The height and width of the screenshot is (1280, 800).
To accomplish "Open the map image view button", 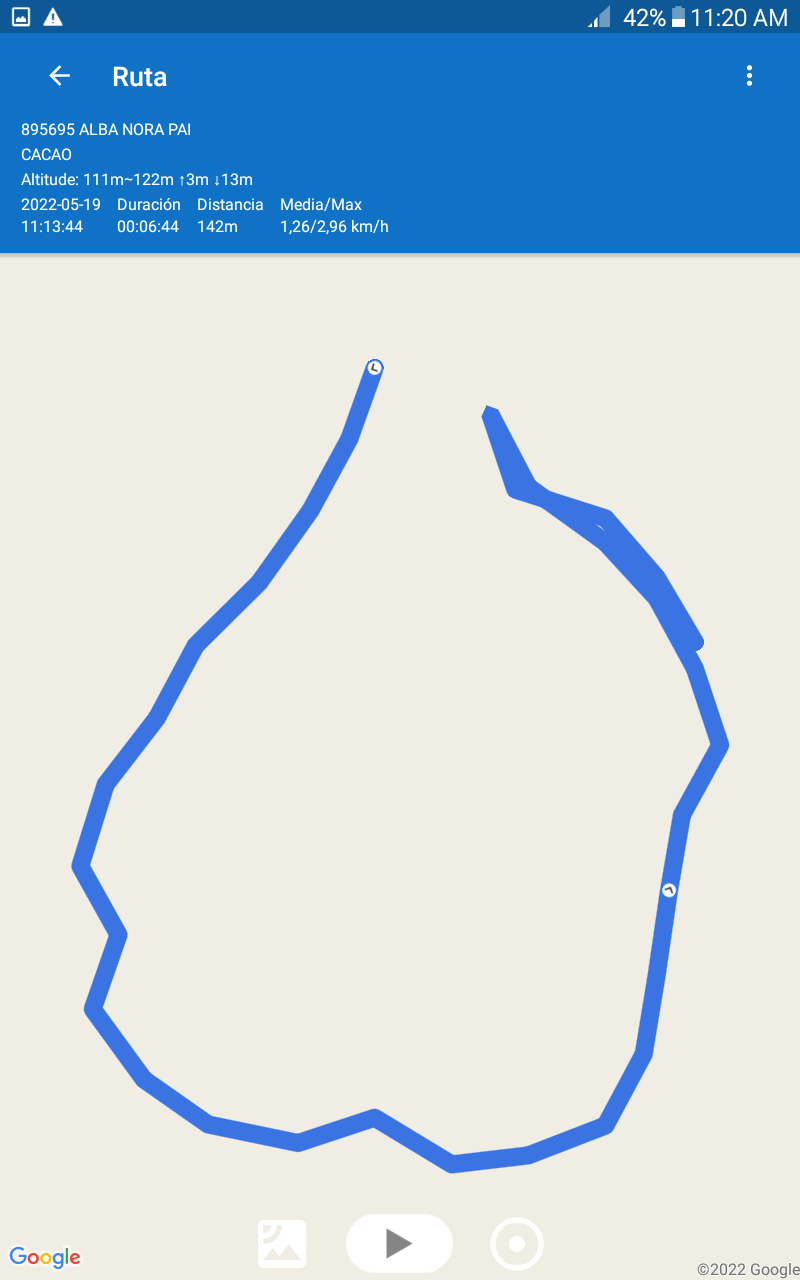I will click(x=282, y=1244).
